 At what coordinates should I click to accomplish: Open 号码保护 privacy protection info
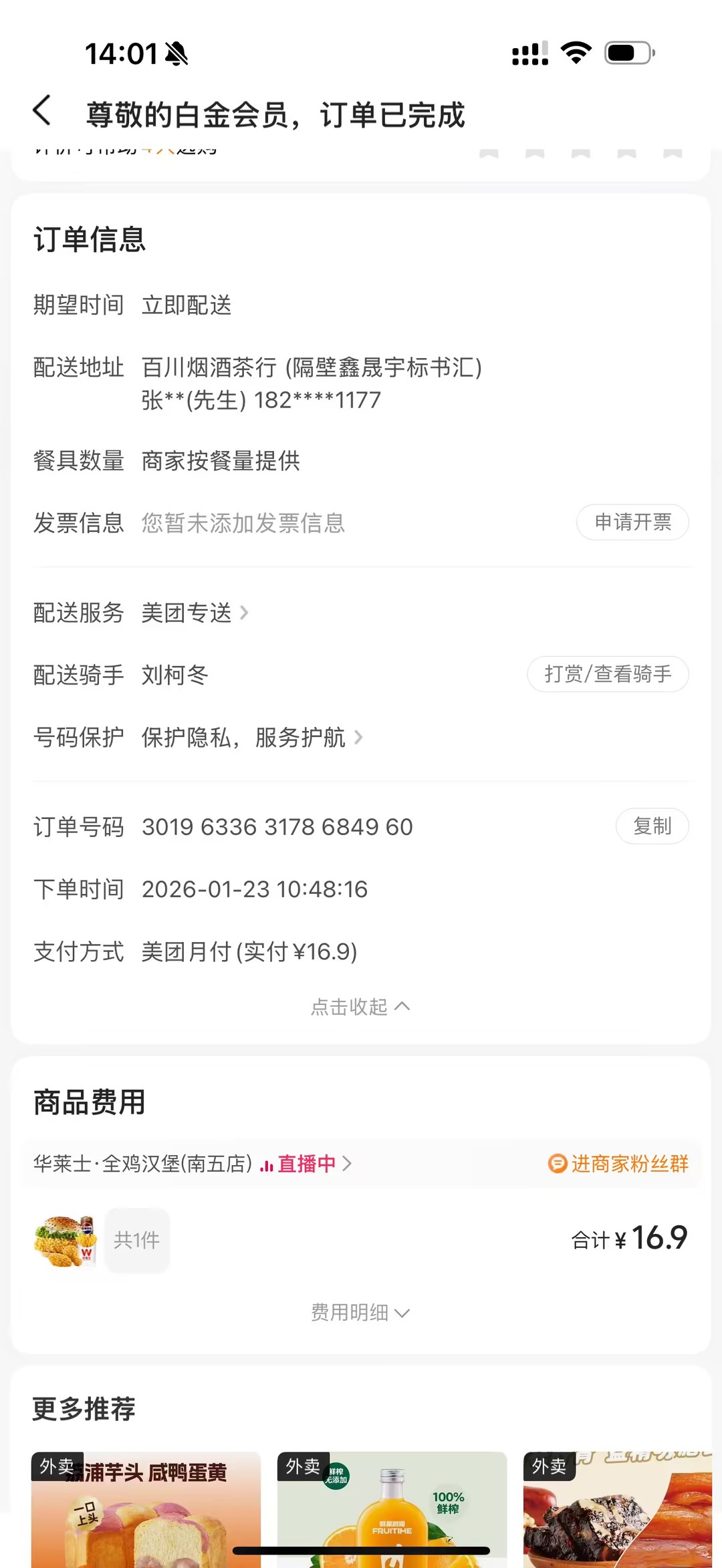[x=253, y=738]
